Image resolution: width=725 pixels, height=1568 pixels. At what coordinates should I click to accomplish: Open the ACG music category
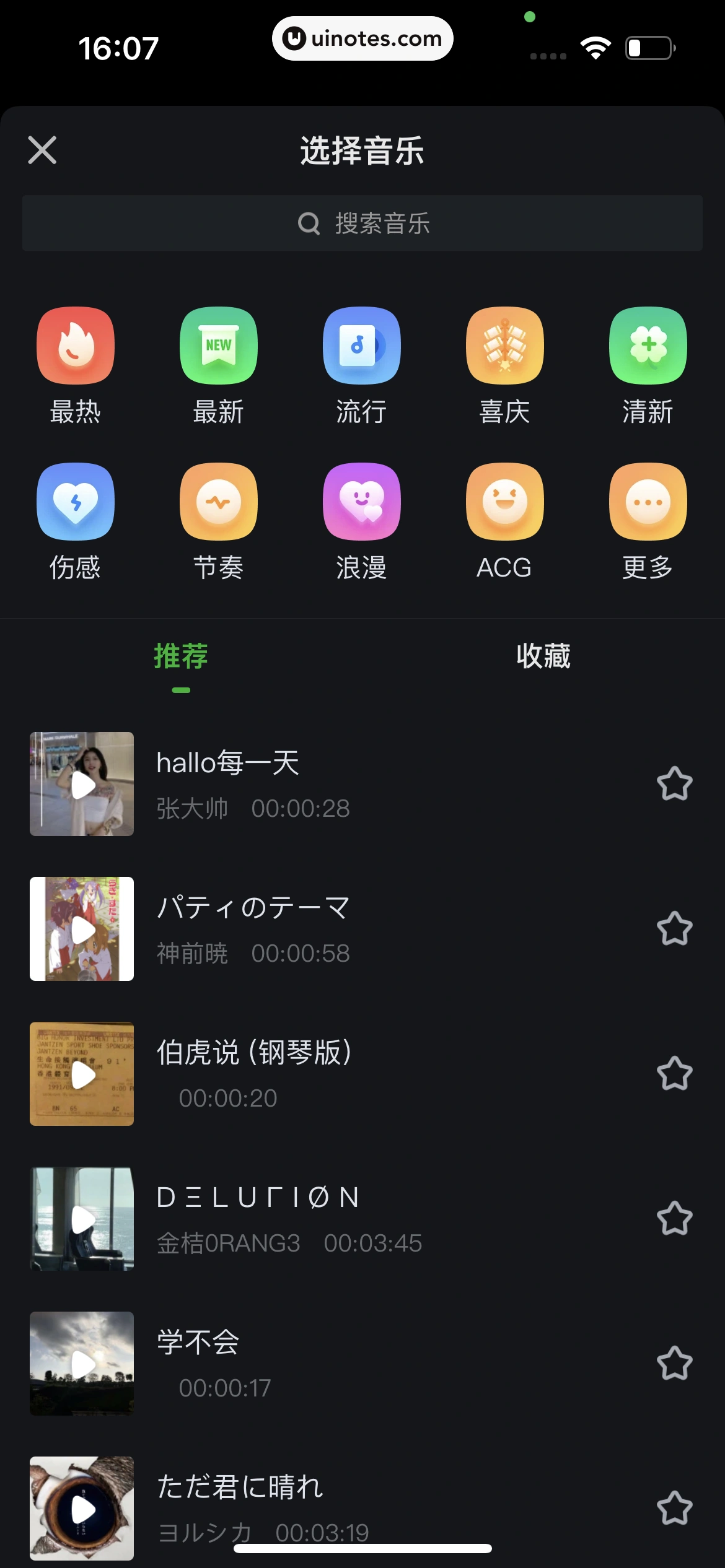504,522
